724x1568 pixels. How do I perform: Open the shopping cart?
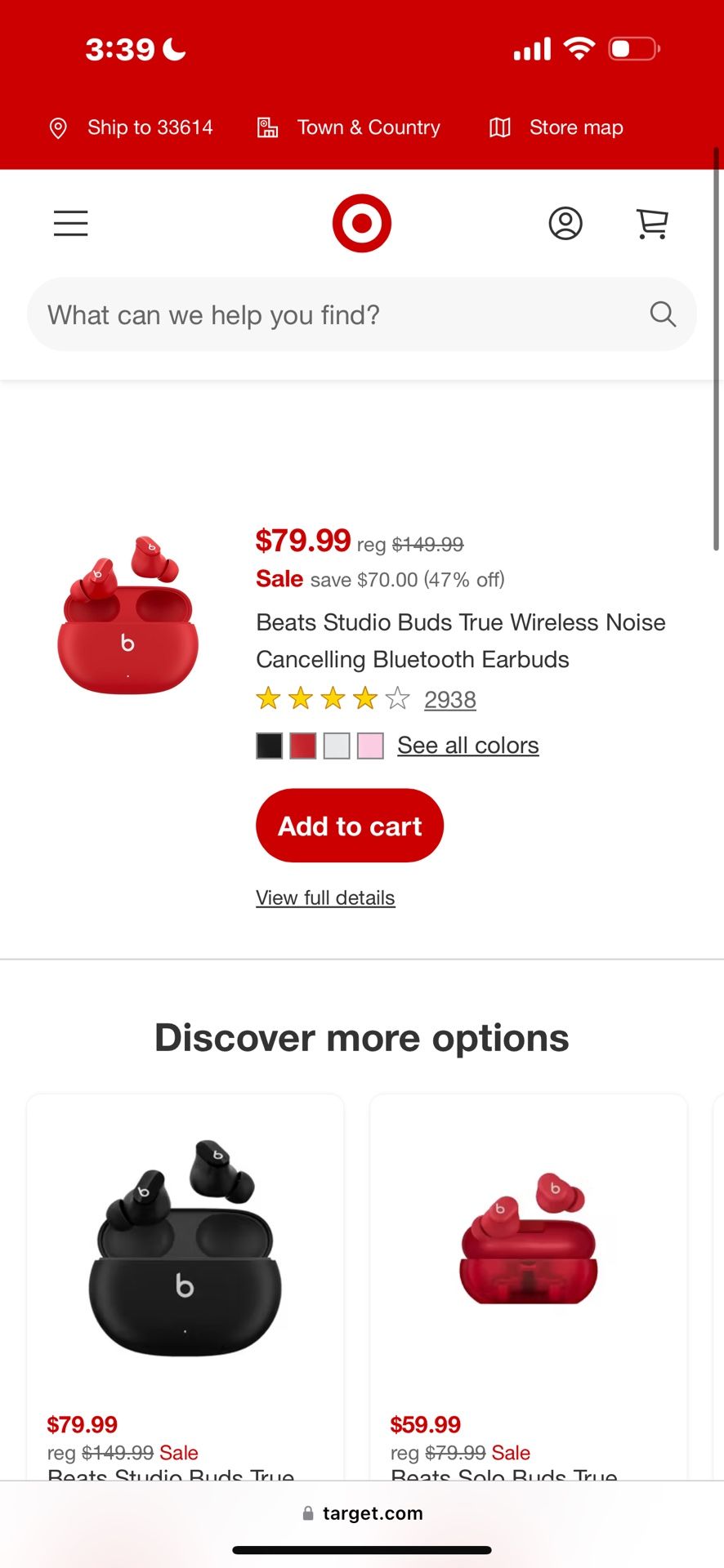[652, 223]
